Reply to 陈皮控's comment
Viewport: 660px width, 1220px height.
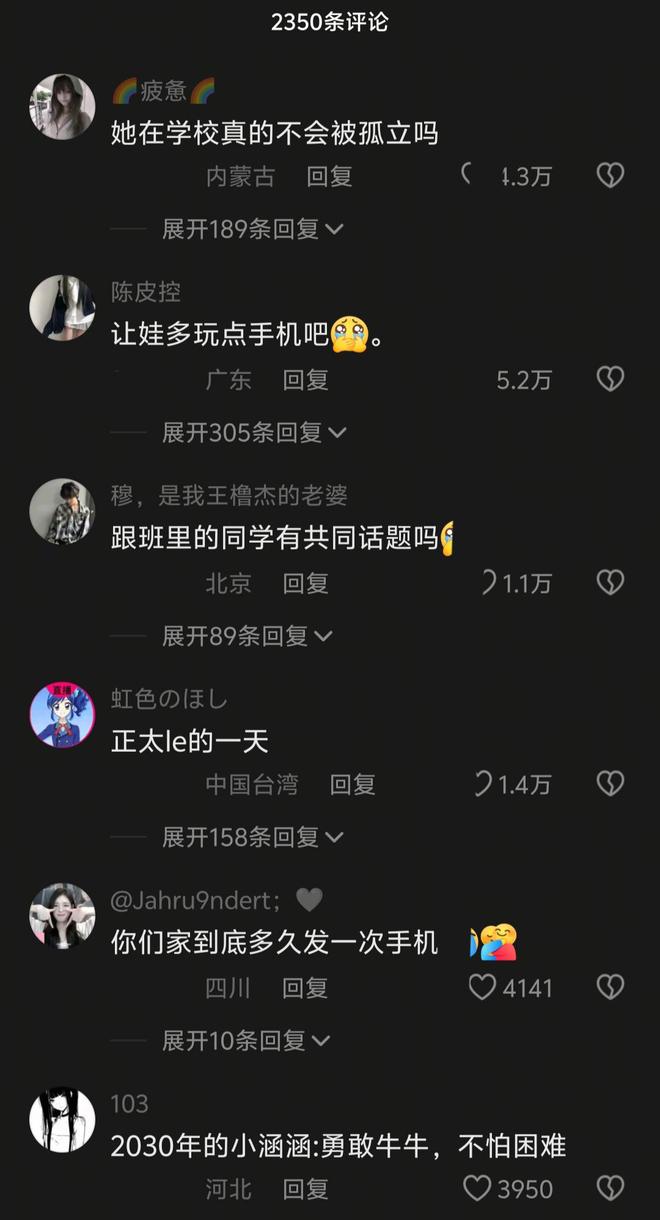pos(305,380)
